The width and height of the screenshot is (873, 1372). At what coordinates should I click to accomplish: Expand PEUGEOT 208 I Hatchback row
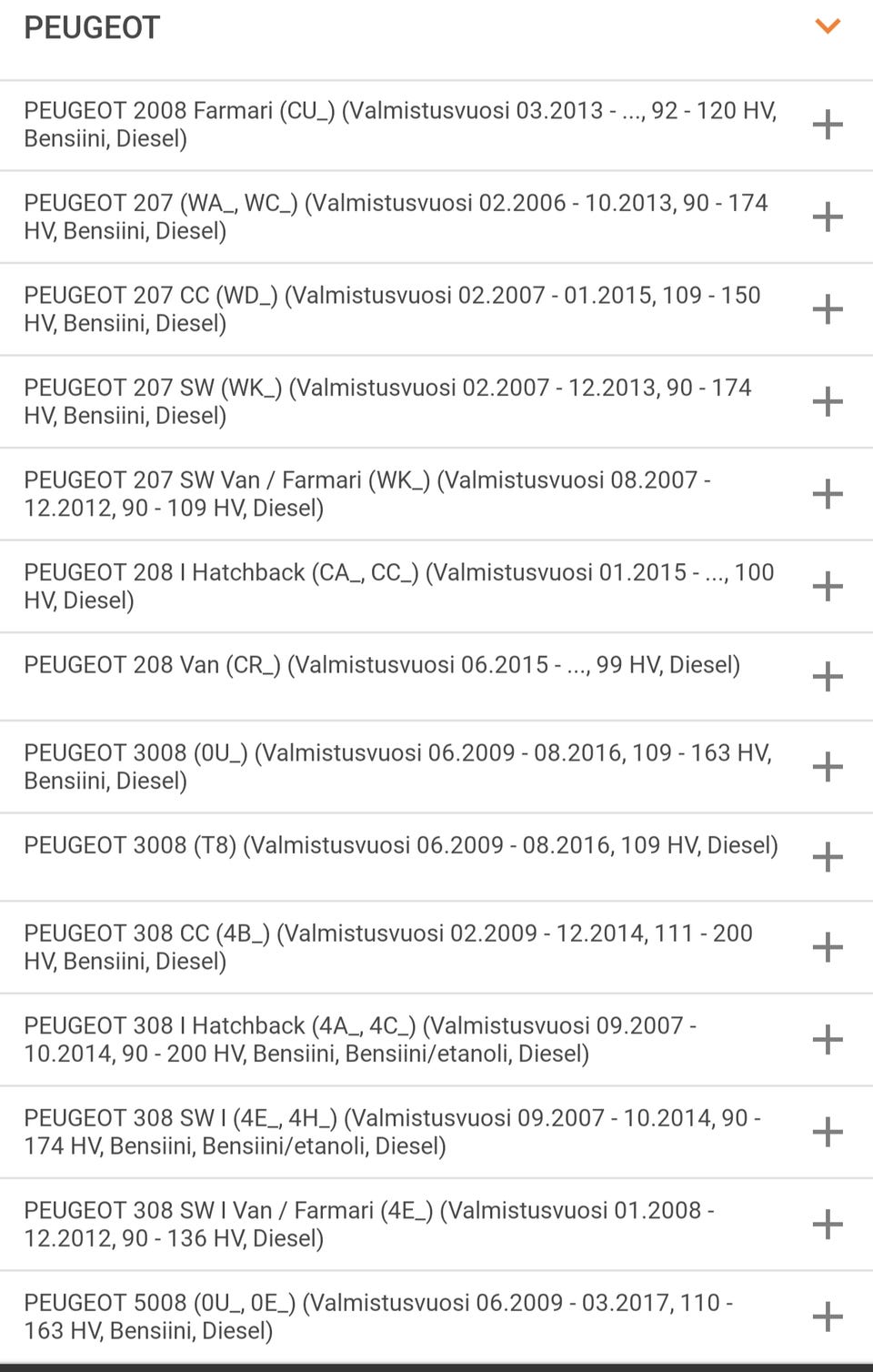click(x=828, y=586)
